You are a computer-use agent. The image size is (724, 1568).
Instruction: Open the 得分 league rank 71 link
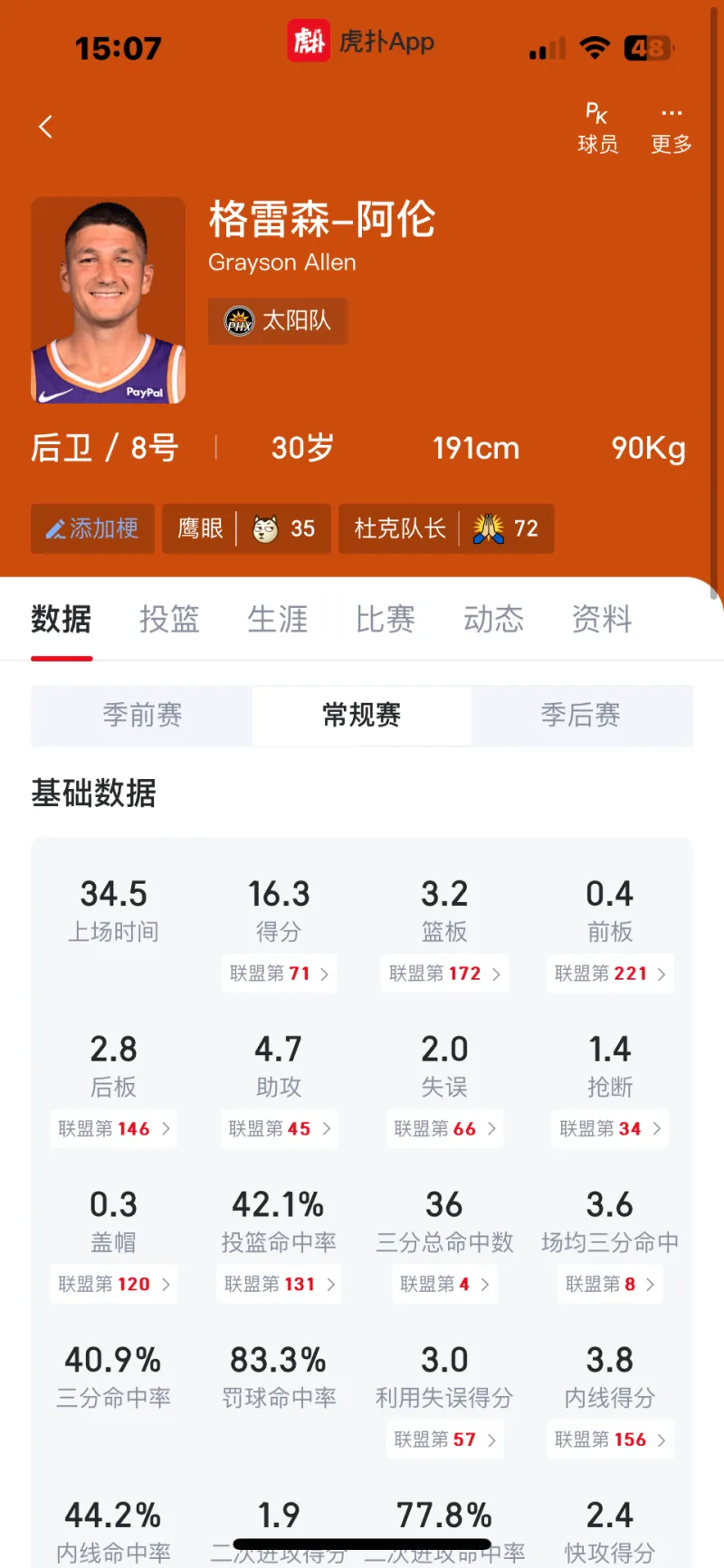[279, 974]
